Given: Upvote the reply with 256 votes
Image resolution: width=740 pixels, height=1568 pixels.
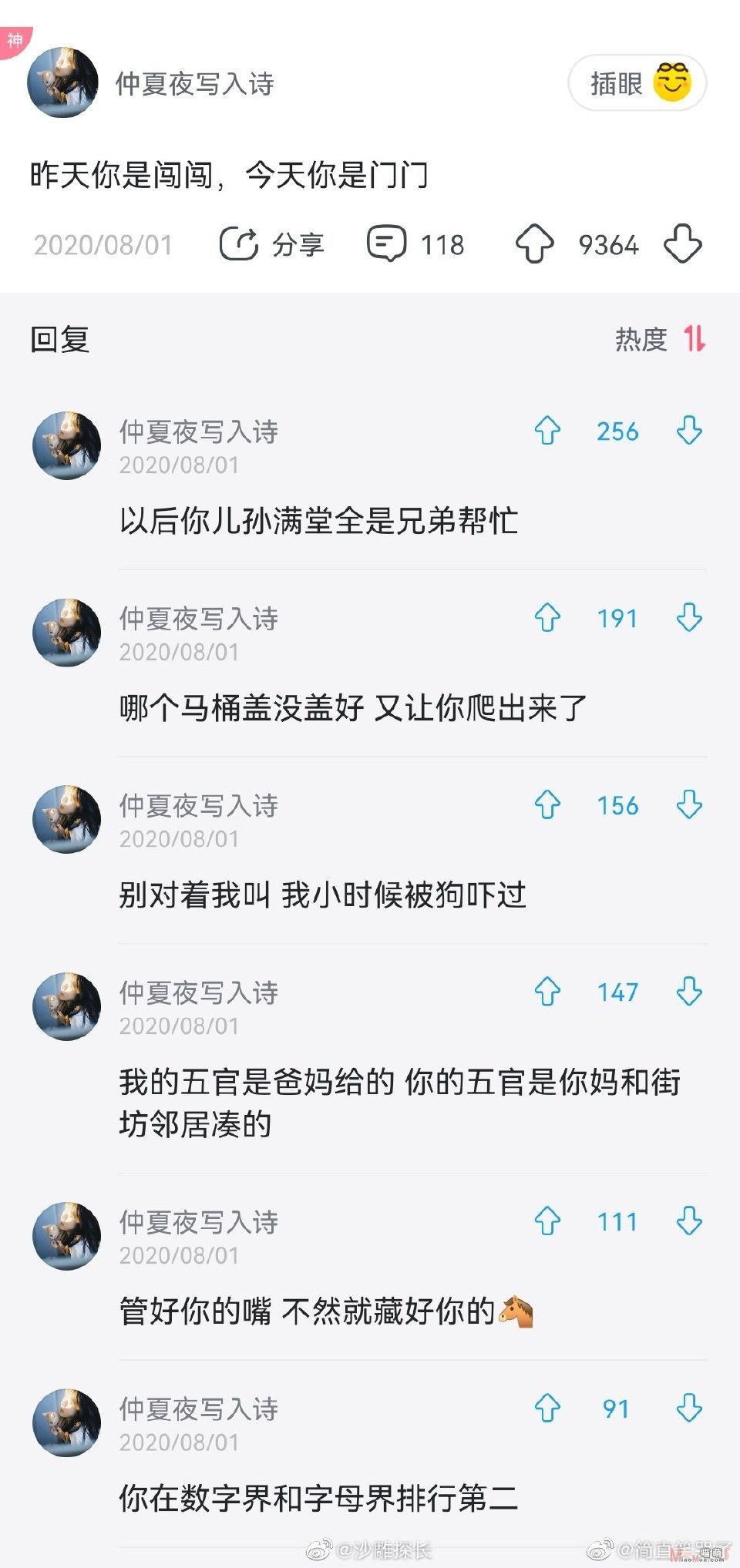Looking at the screenshot, I should pyautogui.click(x=547, y=431).
